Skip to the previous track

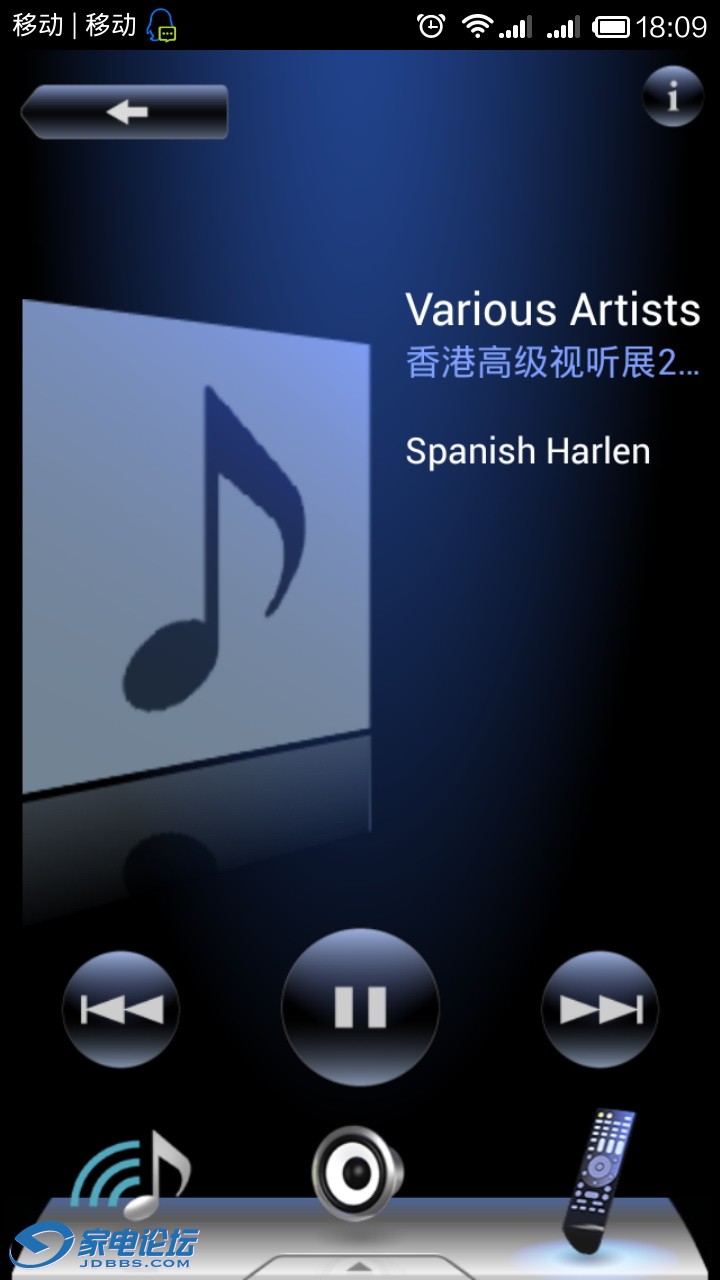tap(121, 1009)
